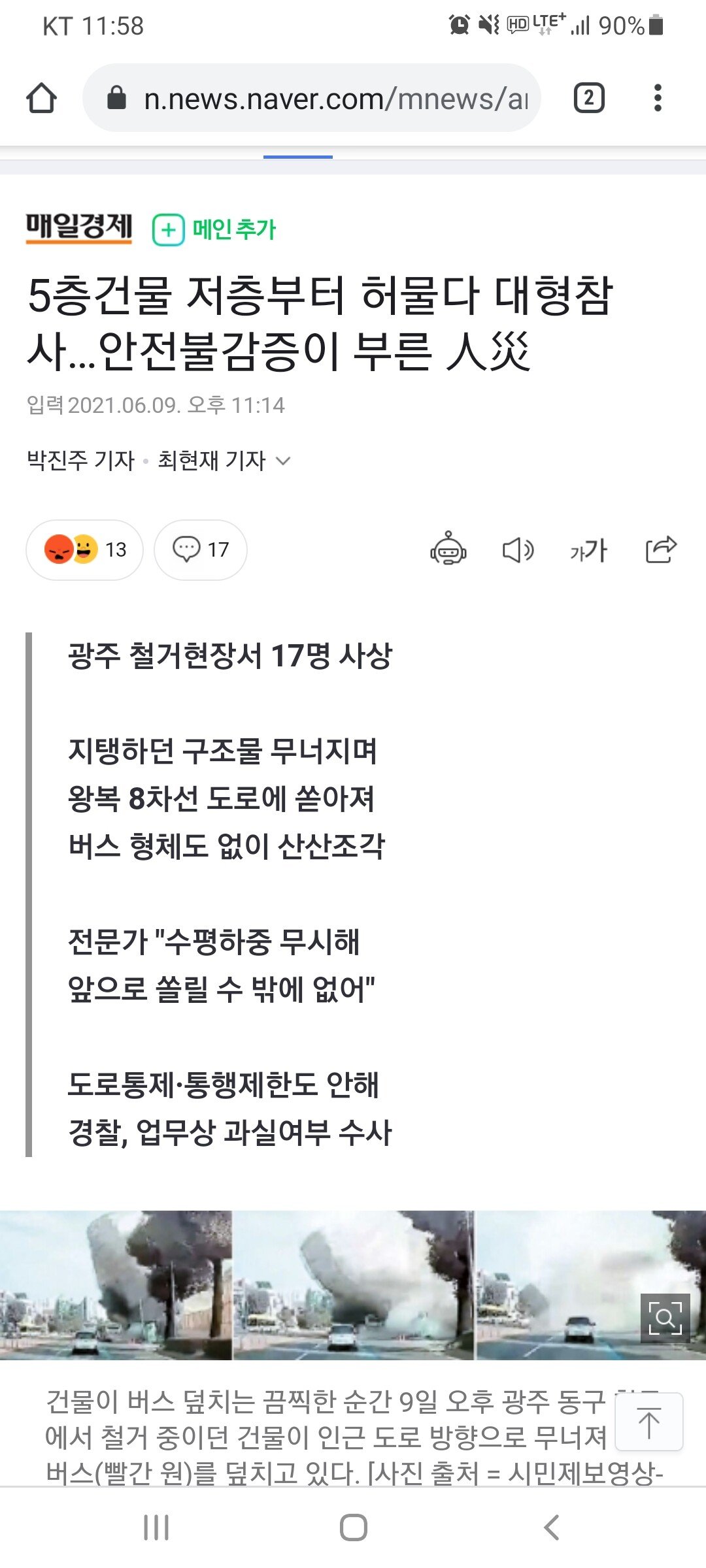Open the reactions button showing 13

click(x=84, y=549)
